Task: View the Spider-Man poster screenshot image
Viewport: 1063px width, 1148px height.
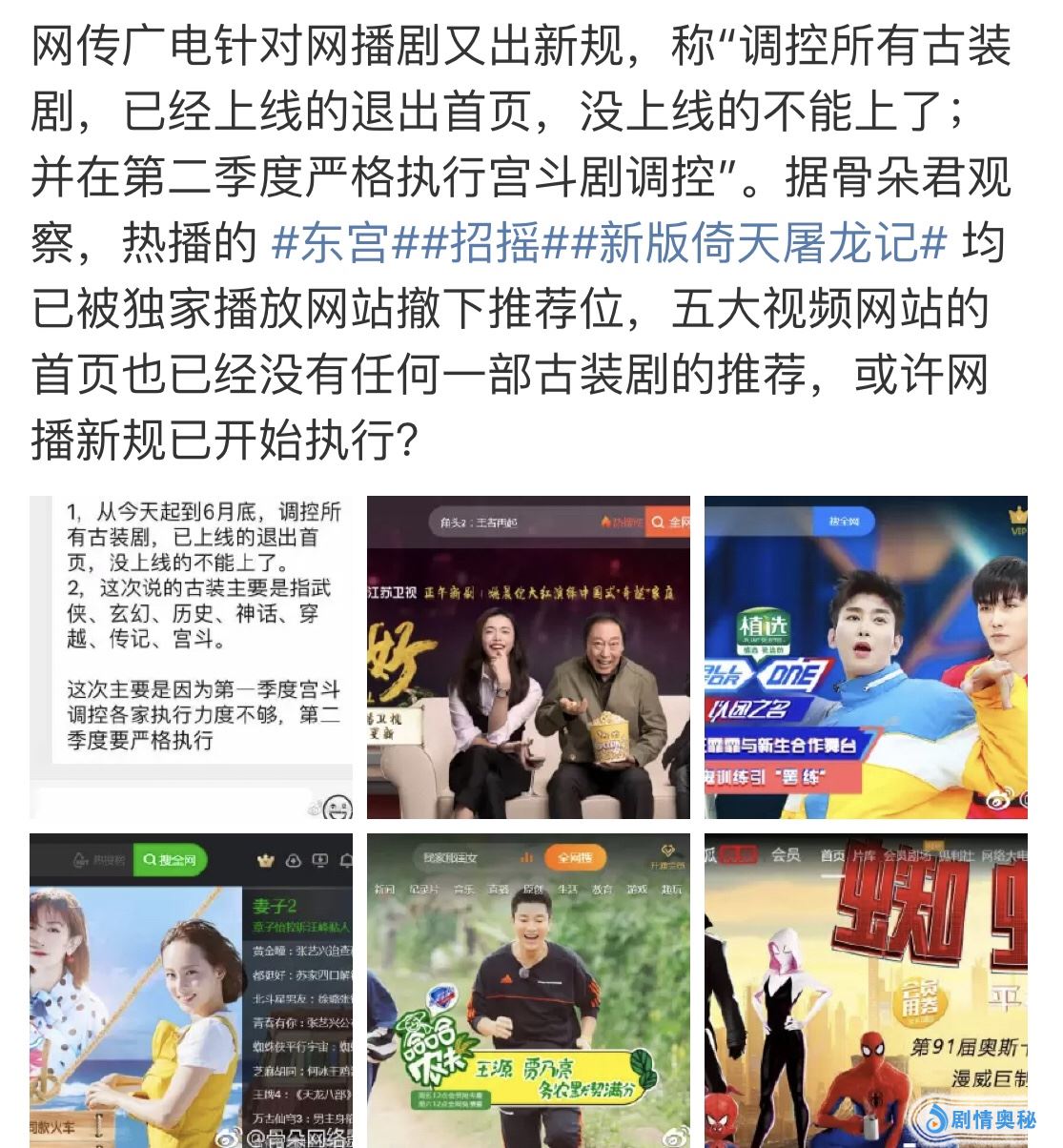Action: tap(866, 990)
